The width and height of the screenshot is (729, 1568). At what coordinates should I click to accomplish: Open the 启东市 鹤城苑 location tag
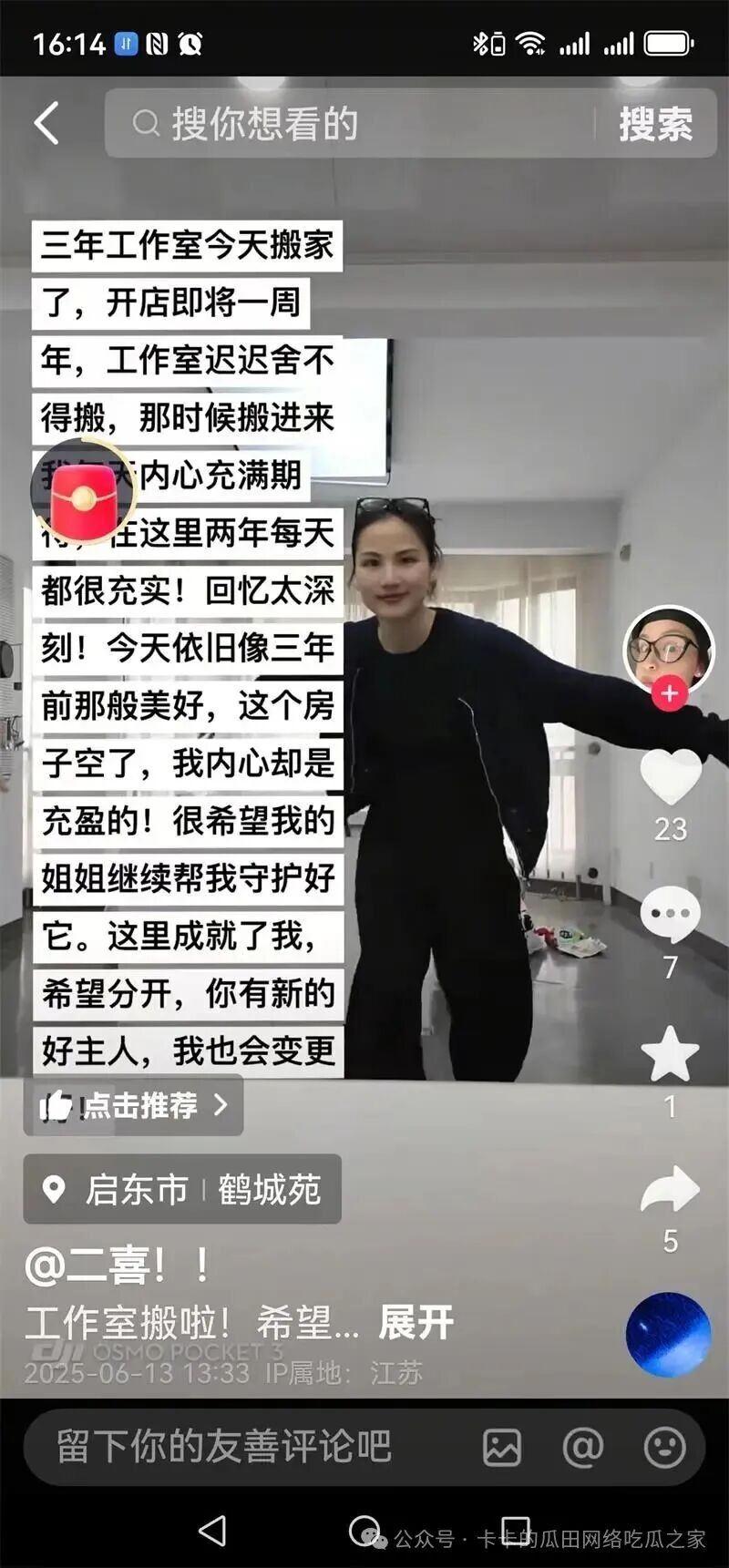182,1189
